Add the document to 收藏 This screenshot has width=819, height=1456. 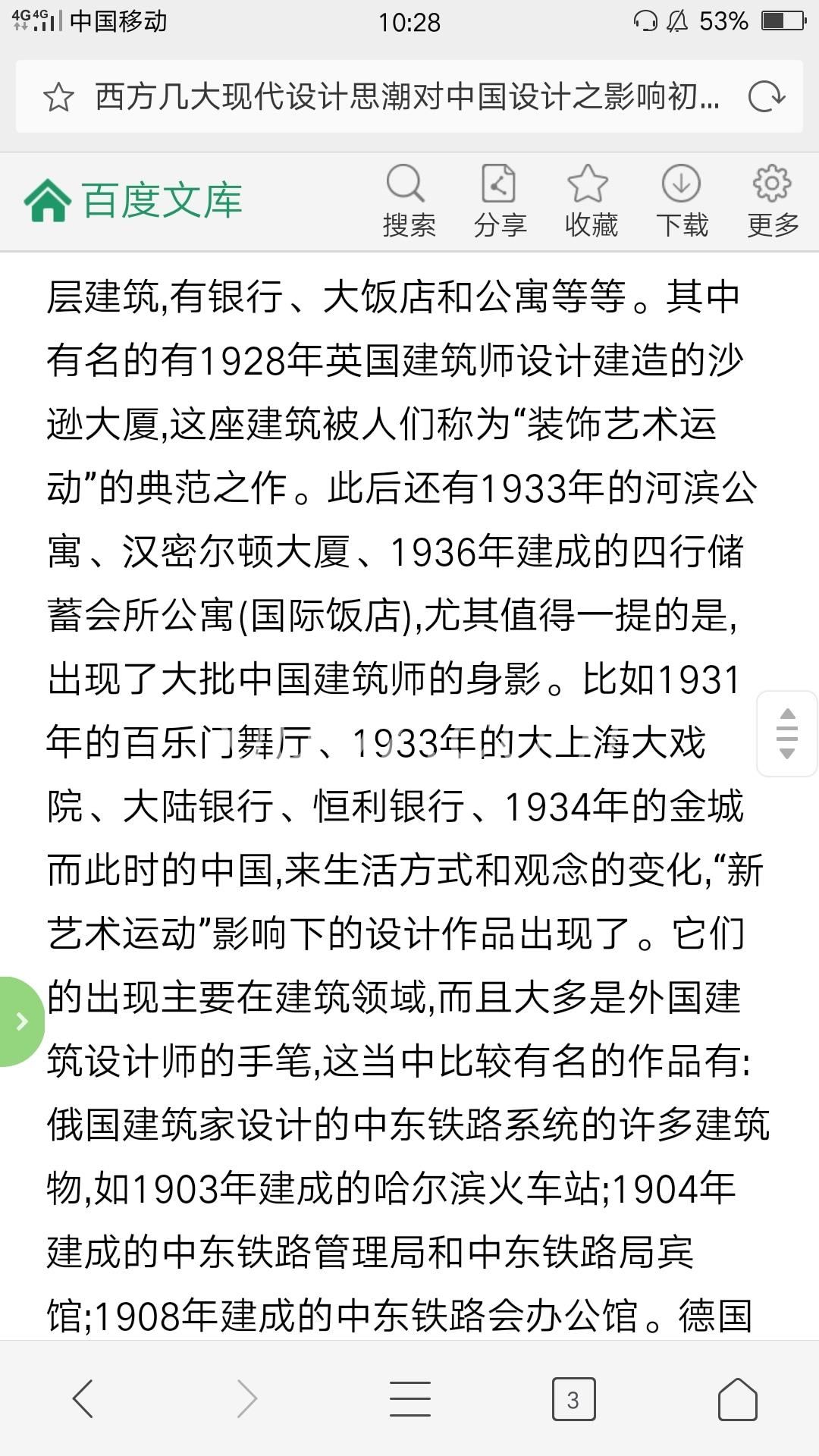click(x=591, y=201)
